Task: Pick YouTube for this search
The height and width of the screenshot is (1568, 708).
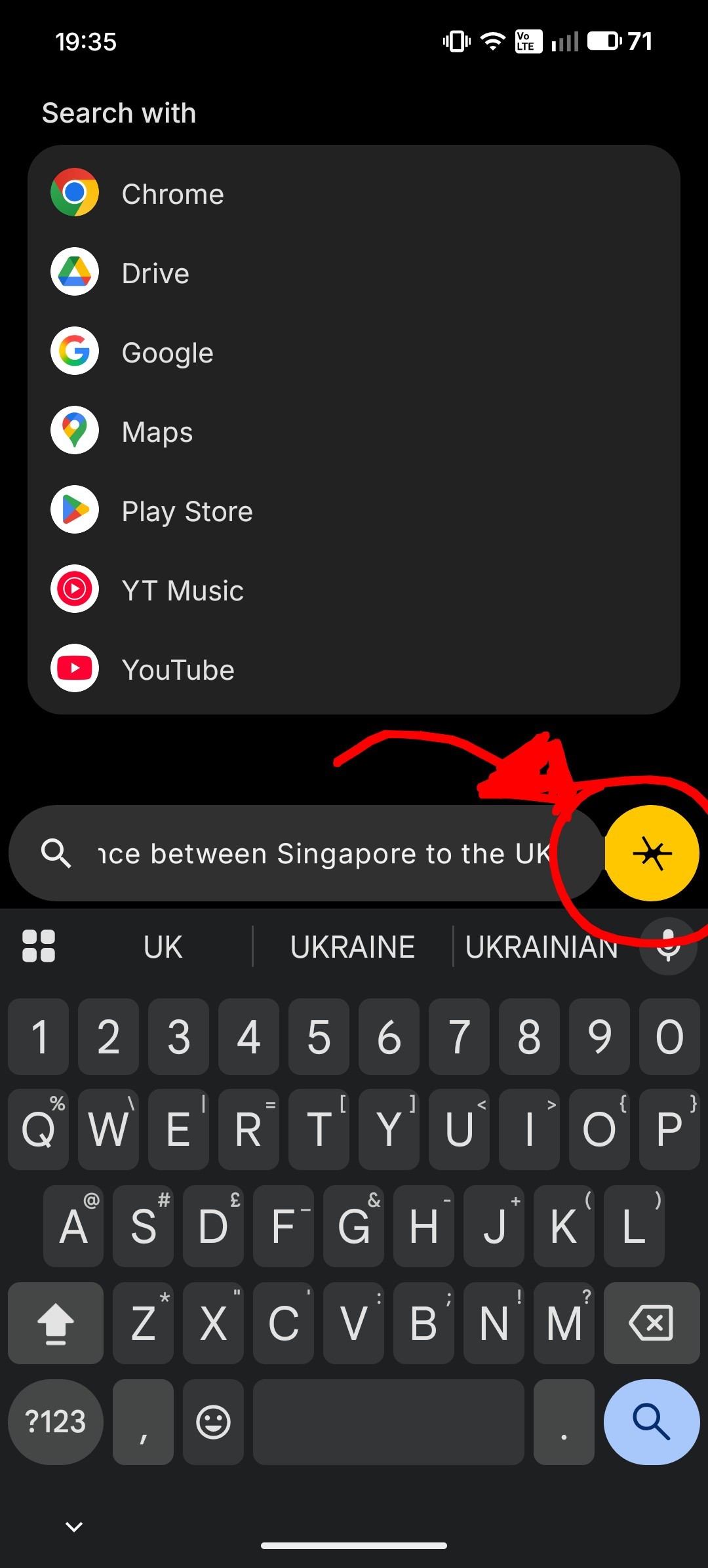Action: coord(178,670)
